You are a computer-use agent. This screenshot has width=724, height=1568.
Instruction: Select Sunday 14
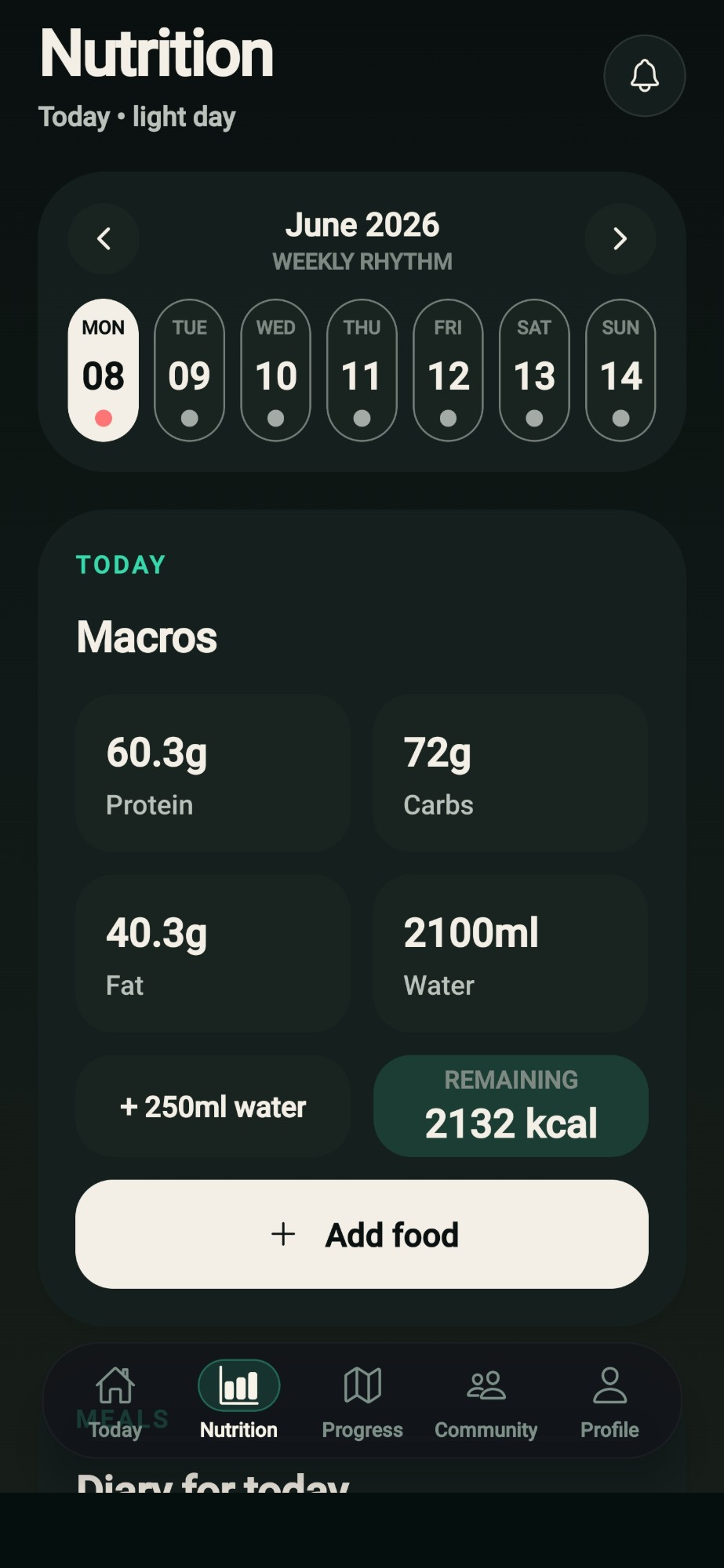620,370
